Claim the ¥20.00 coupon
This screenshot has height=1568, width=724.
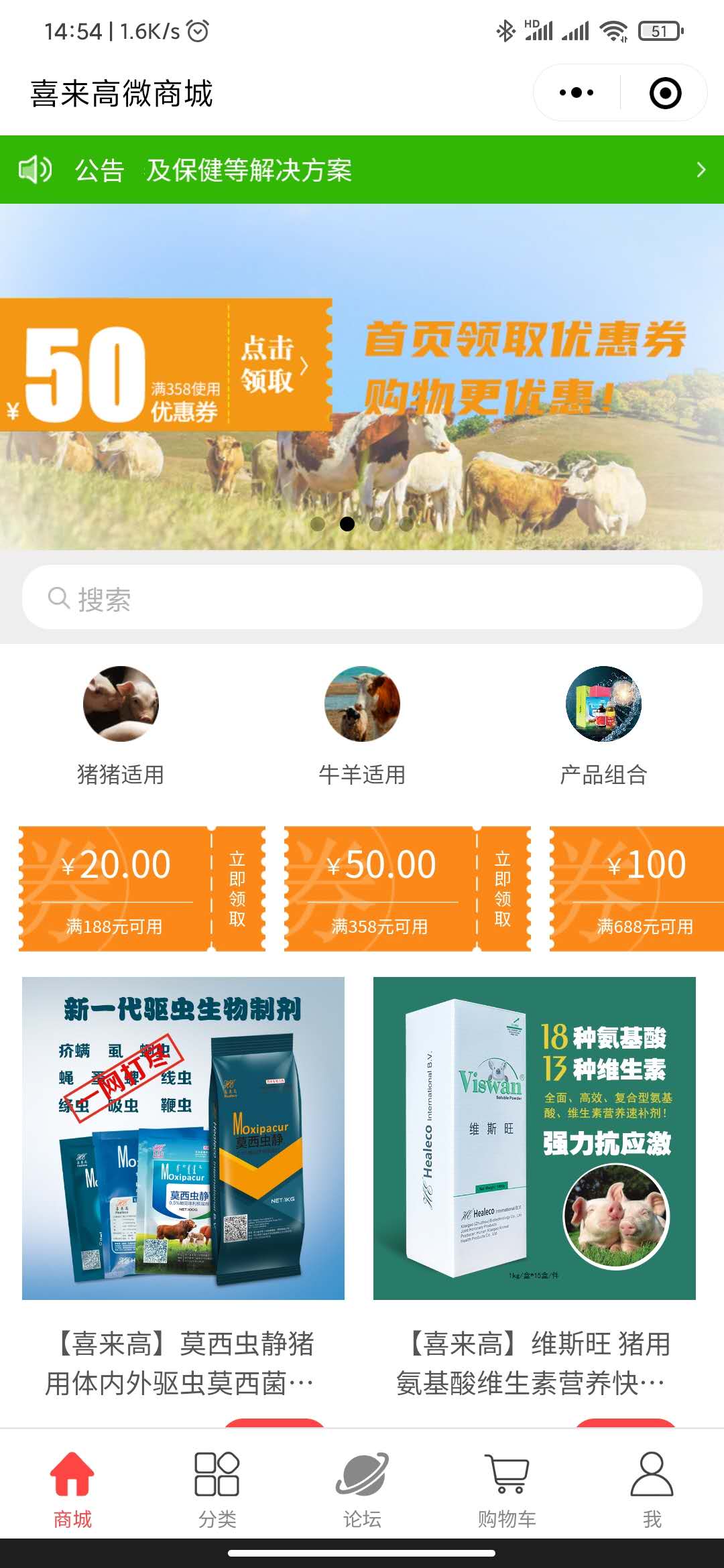[x=237, y=889]
